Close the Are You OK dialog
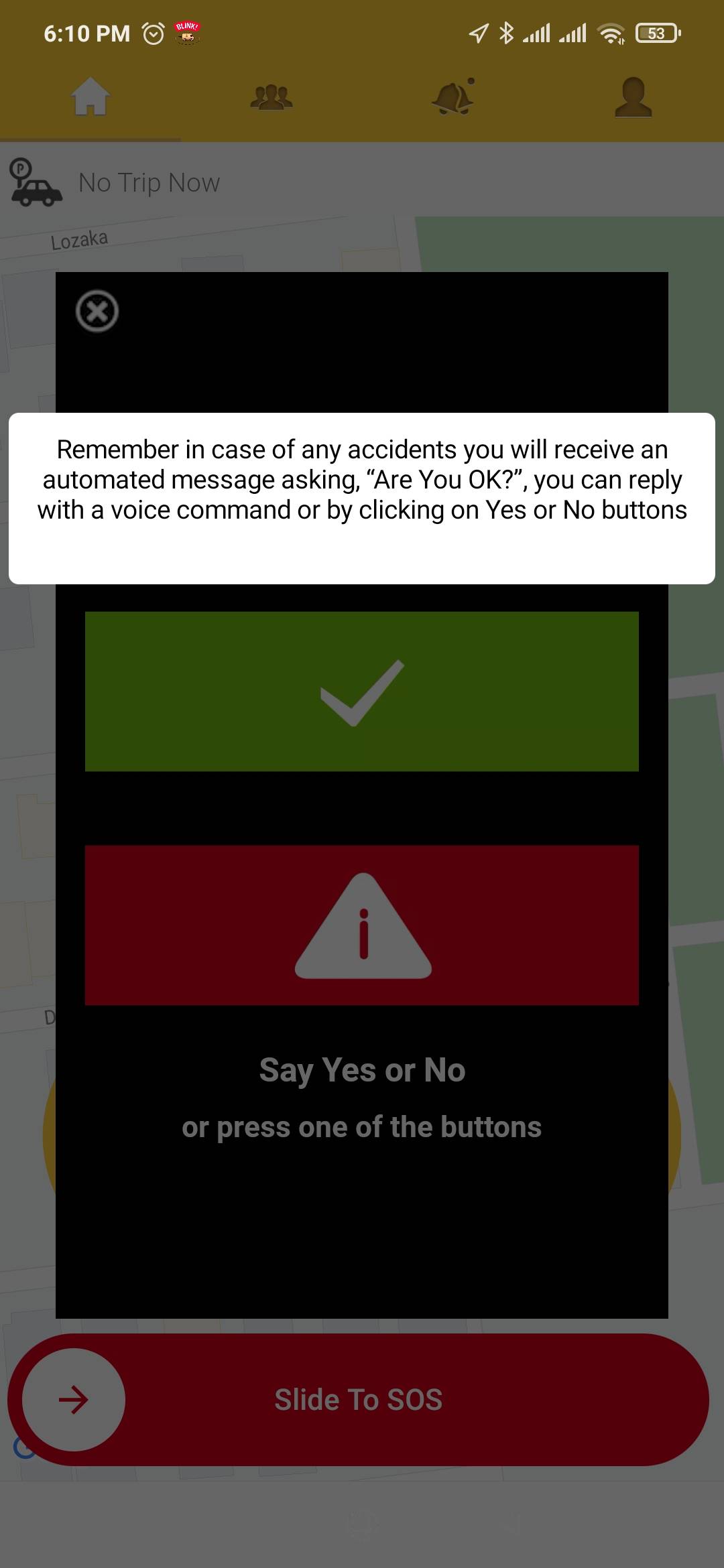Image resolution: width=724 pixels, height=1568 pixels. coord(97,312)
